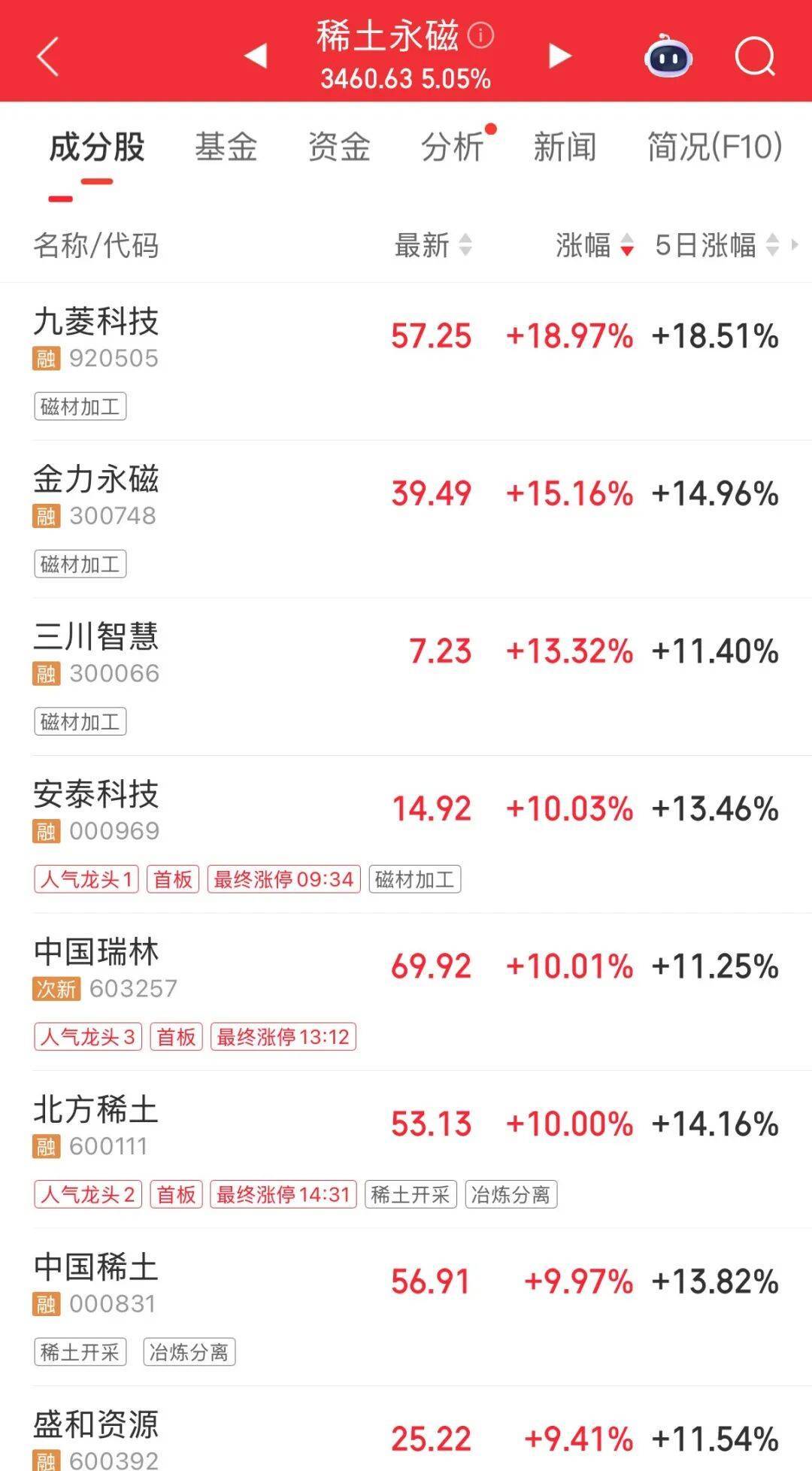Switch to the 资金 tab
812x1471 pixels.
(x=339, y=147)
